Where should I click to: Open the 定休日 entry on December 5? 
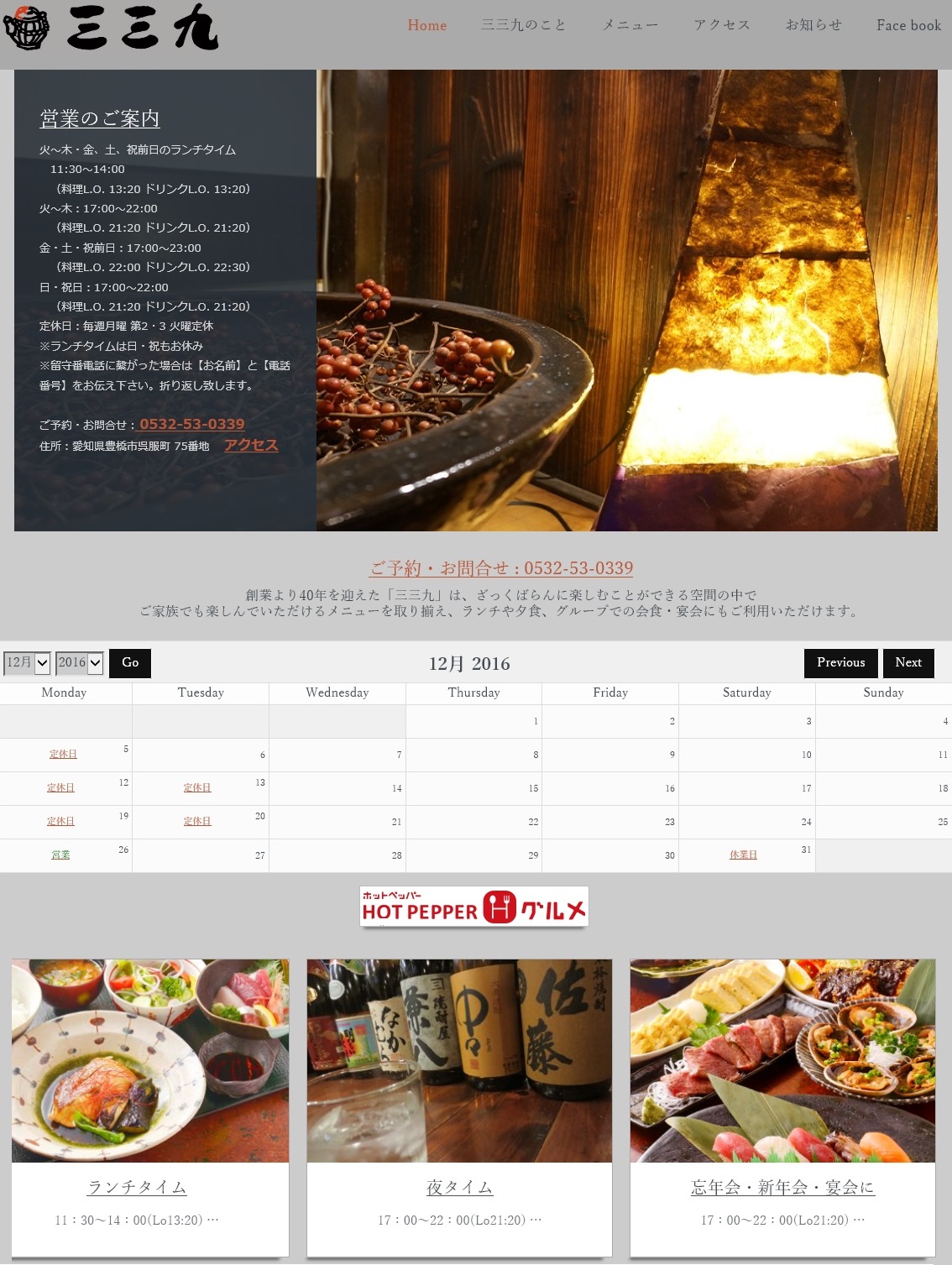point(63,754)
